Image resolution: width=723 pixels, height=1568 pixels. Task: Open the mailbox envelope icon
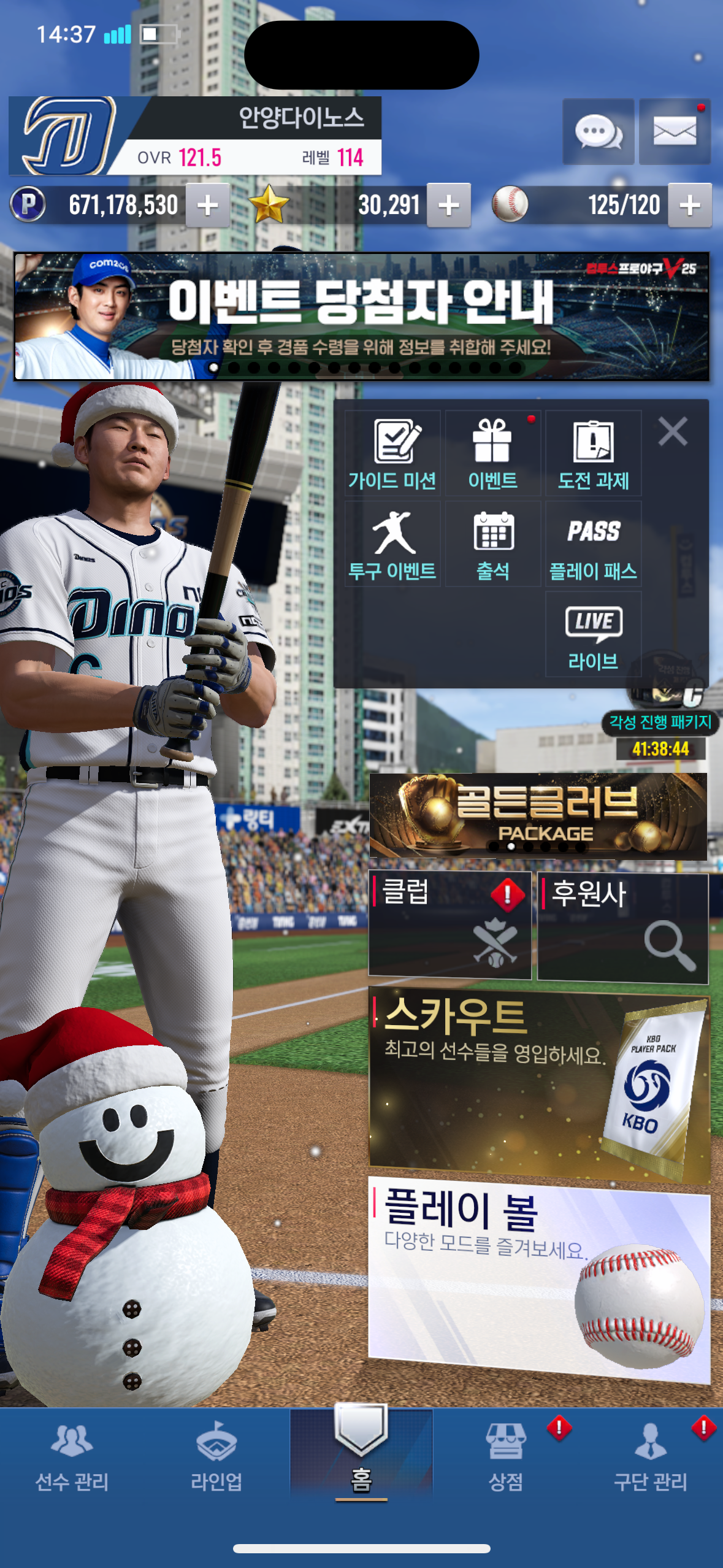(675, 131)
